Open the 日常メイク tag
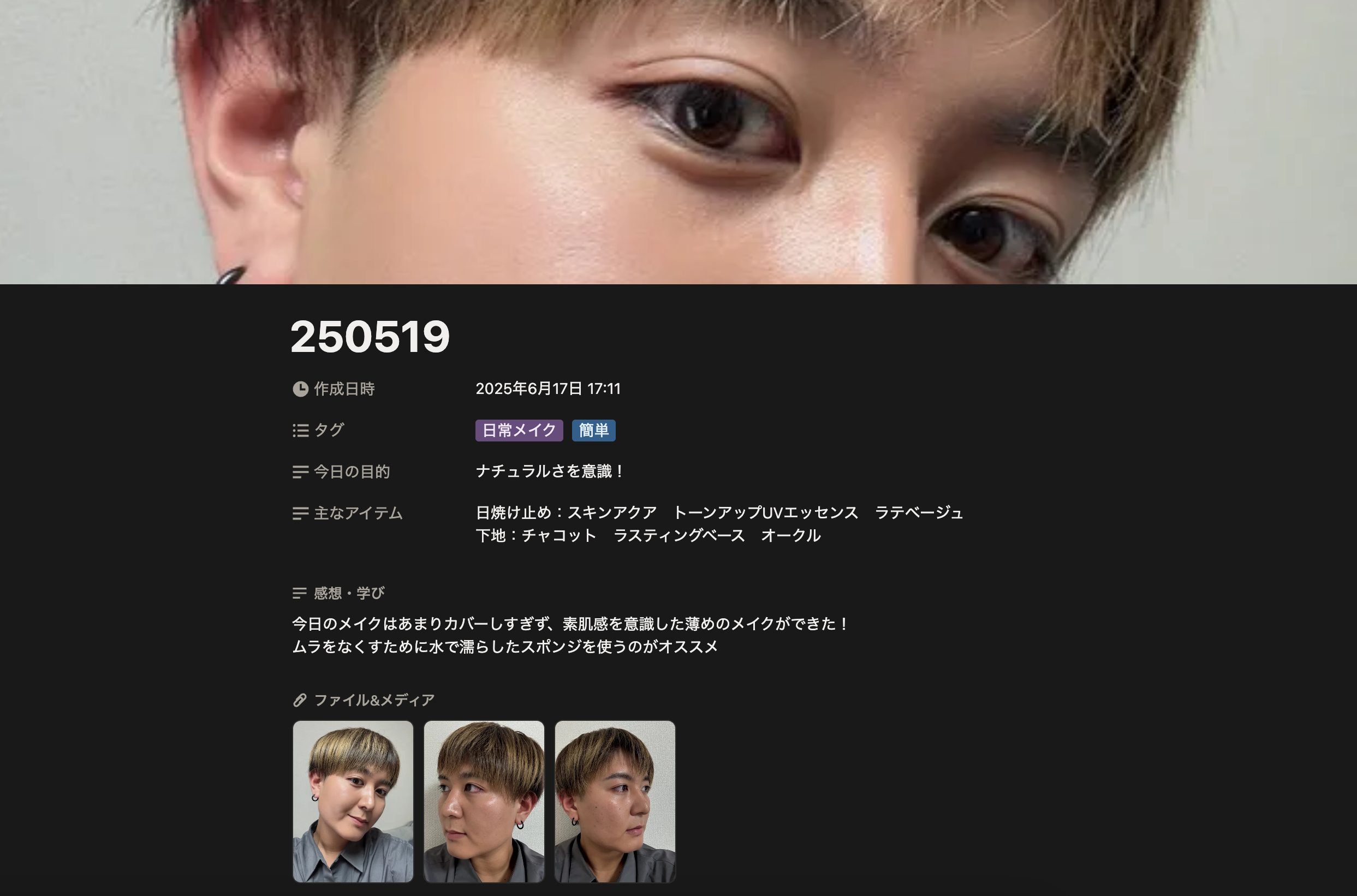Screen dimensions: 1357x896 (x=519, y=431)
